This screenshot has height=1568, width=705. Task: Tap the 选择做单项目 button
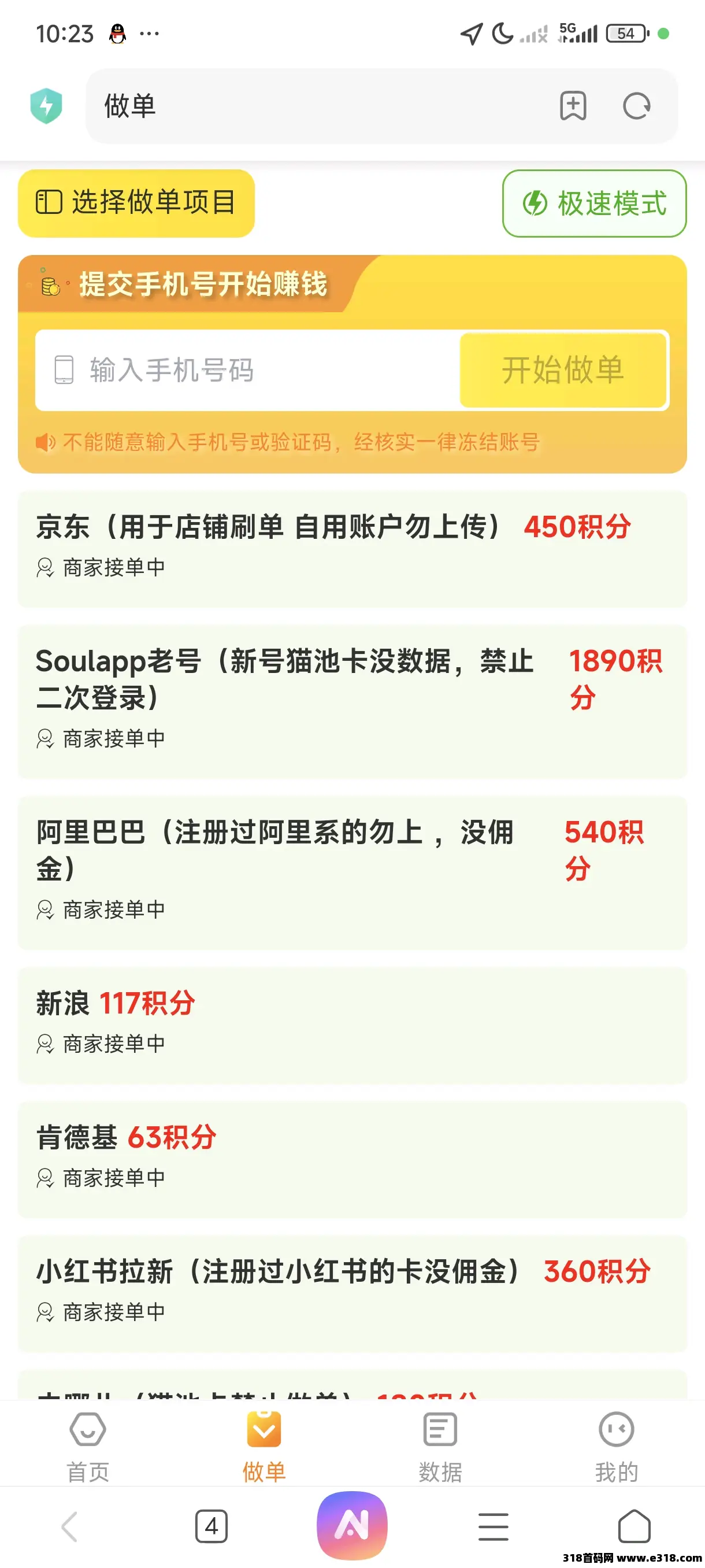click(136, 203)
